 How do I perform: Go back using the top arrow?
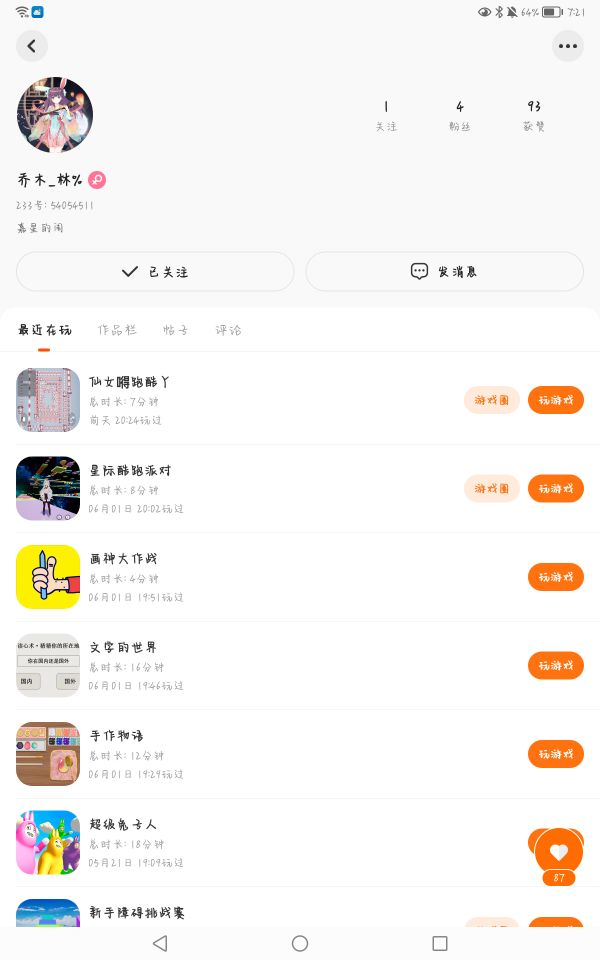(x=32, y=46)
